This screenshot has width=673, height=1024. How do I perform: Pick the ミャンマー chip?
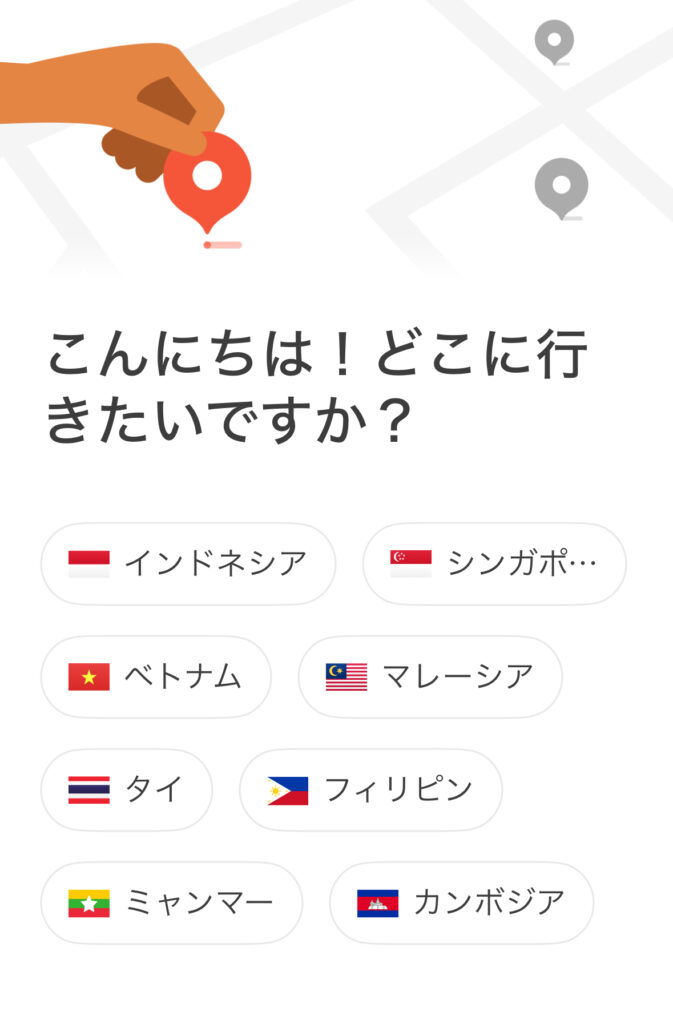pos(171,903)
